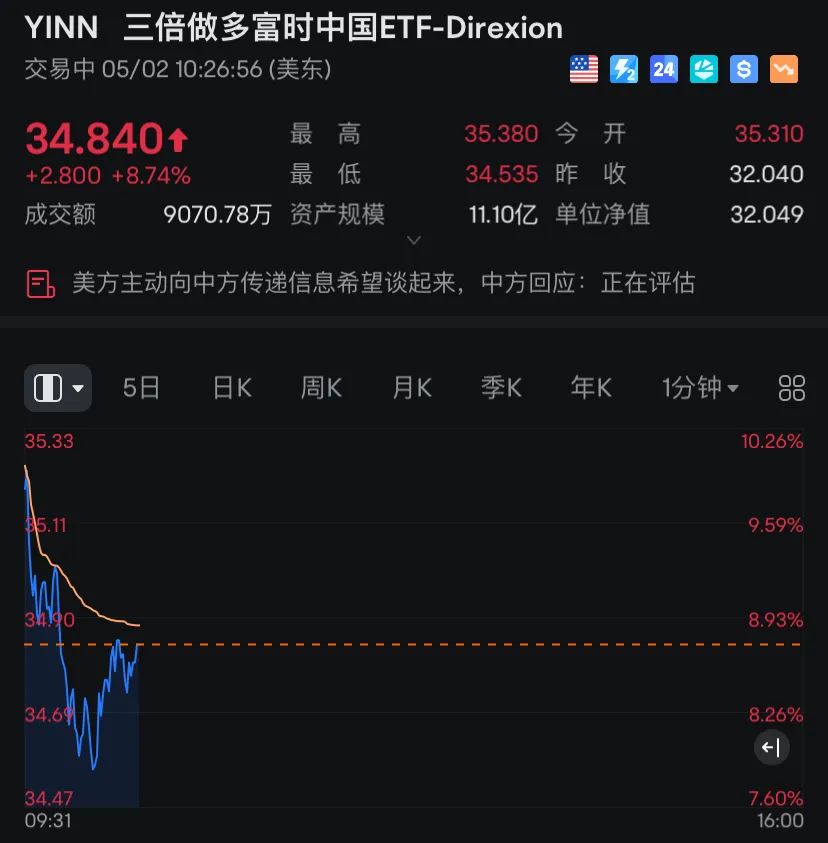Expand more quote details with the chevron
828x843 pixels.
point(414,241)
